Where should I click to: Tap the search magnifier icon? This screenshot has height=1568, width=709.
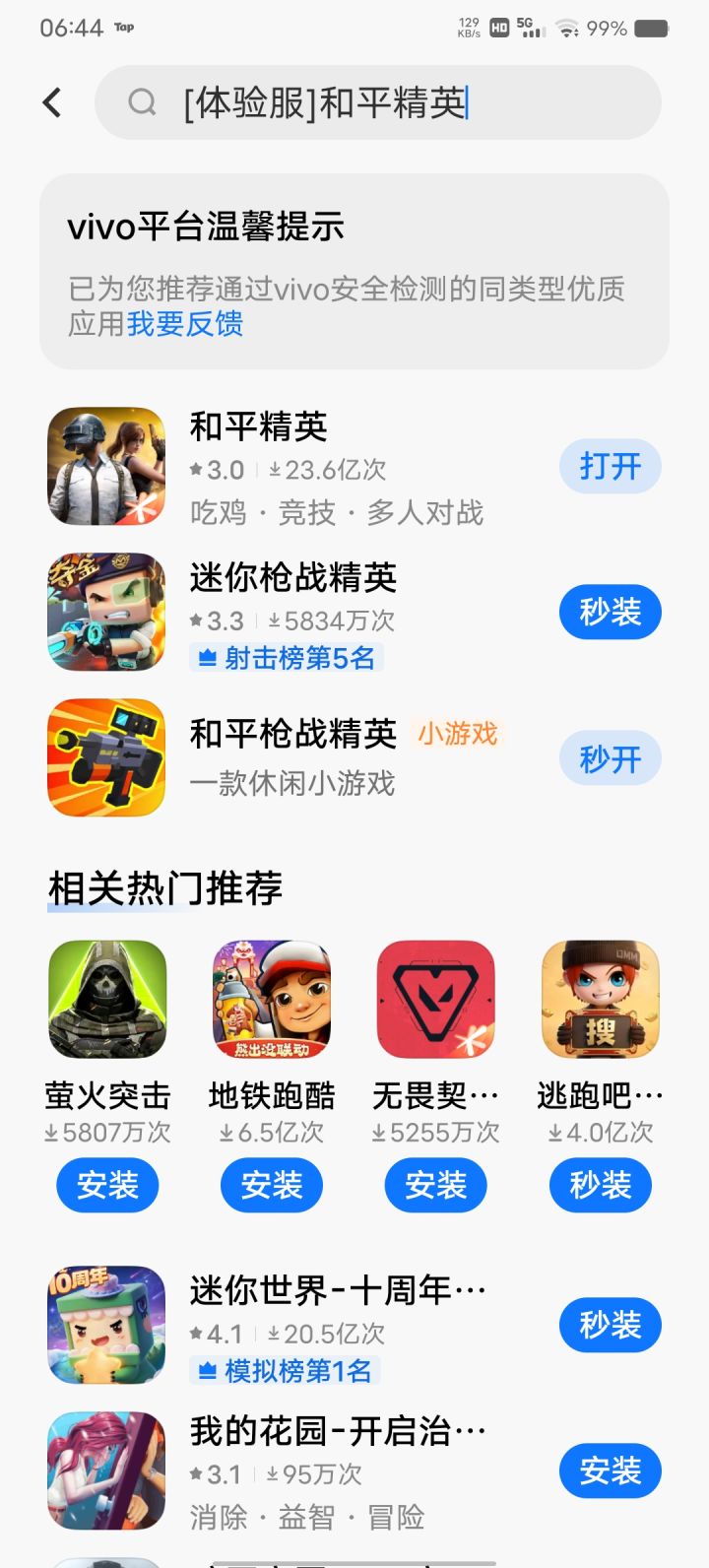click(142, 102)
